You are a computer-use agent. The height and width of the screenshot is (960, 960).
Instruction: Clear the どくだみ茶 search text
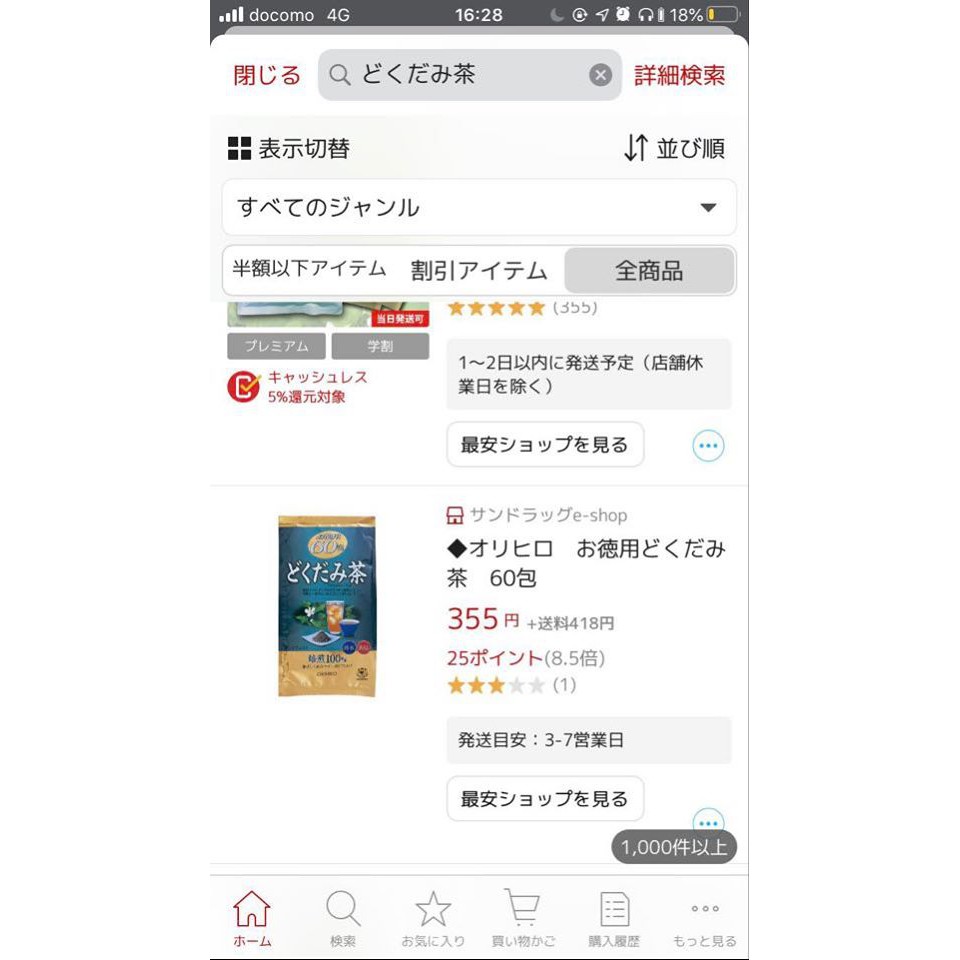[600, 75]
